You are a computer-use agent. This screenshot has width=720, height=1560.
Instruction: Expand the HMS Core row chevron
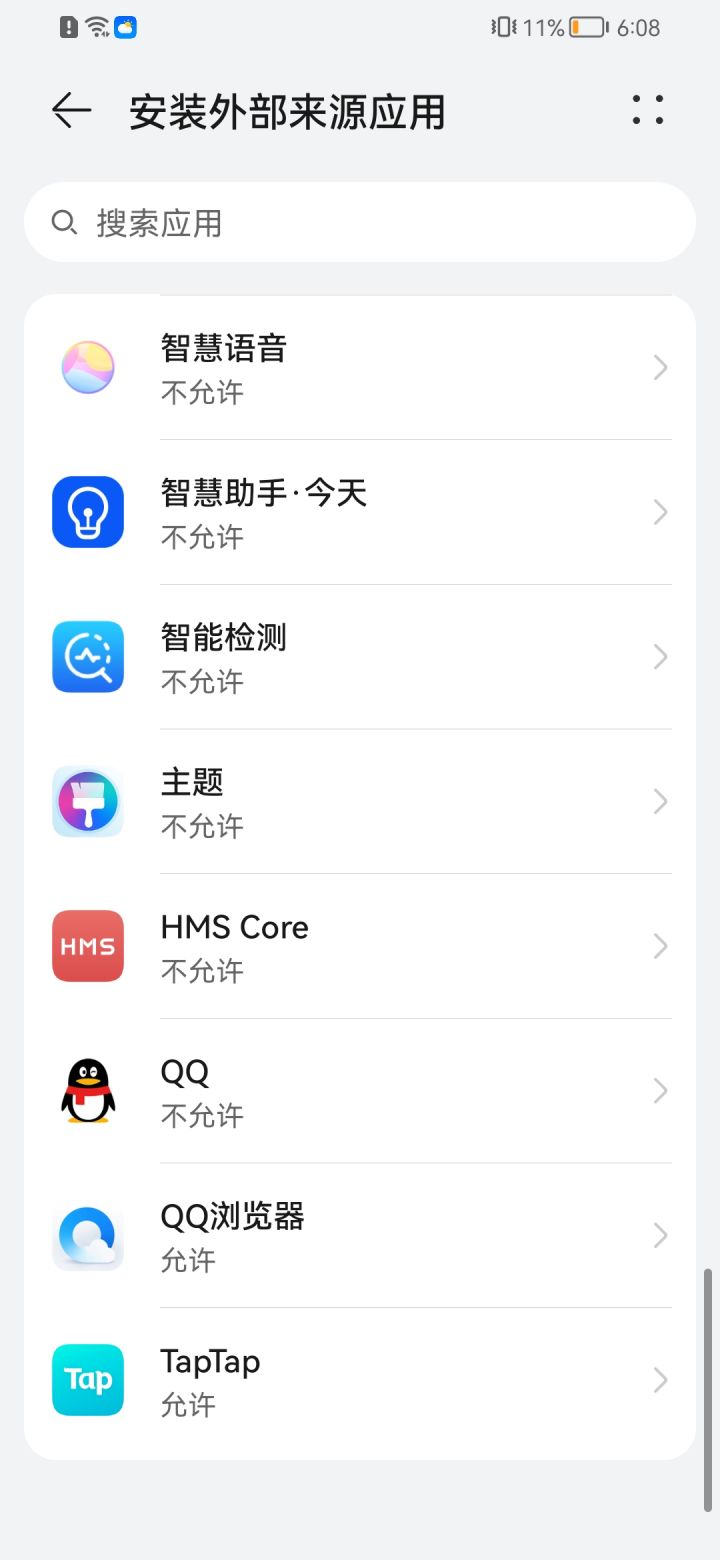659,945
